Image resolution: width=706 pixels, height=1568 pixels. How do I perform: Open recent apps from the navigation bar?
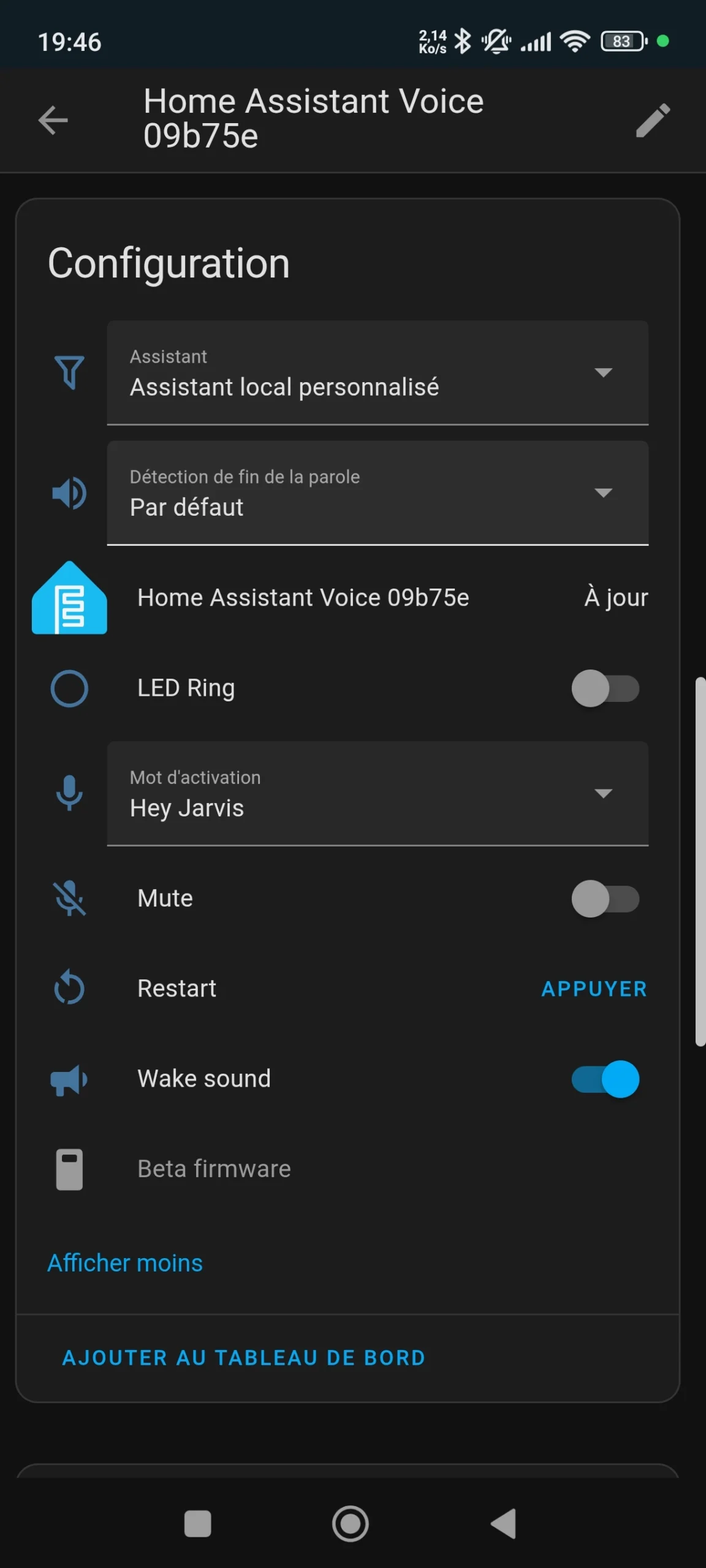[198, 1523]
